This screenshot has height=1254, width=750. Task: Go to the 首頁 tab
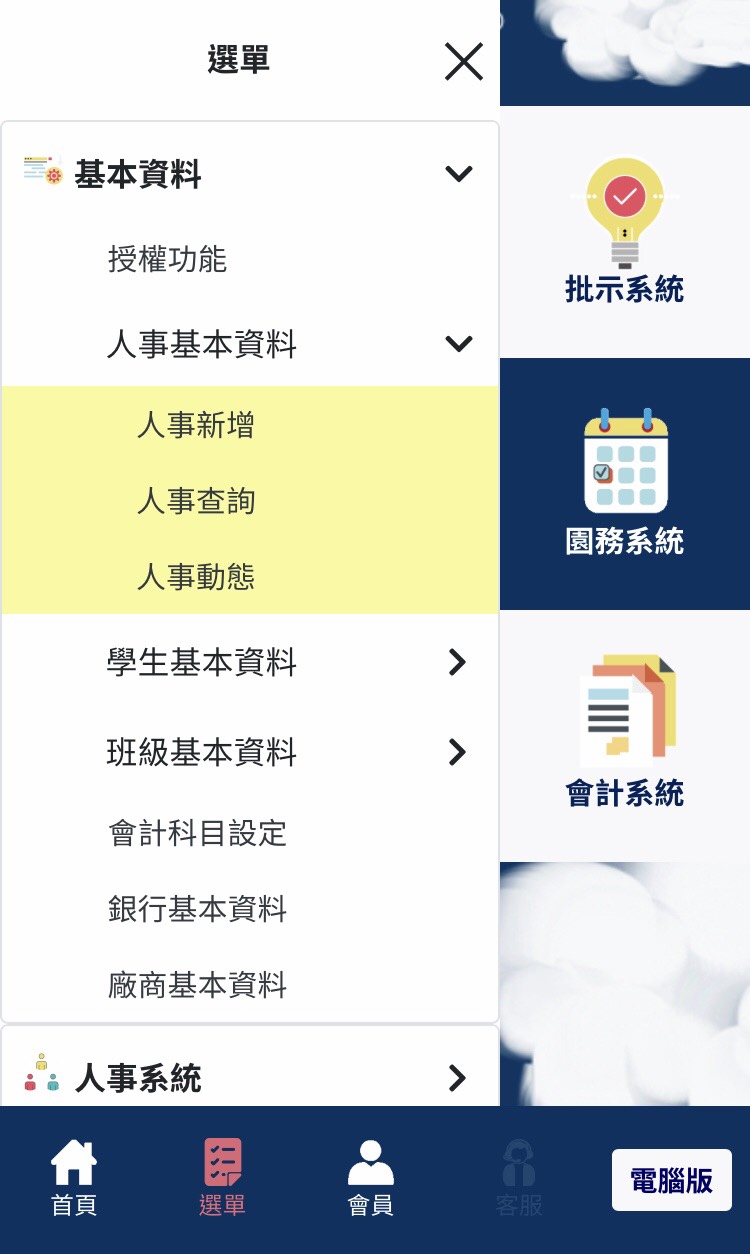point(74,1179)
